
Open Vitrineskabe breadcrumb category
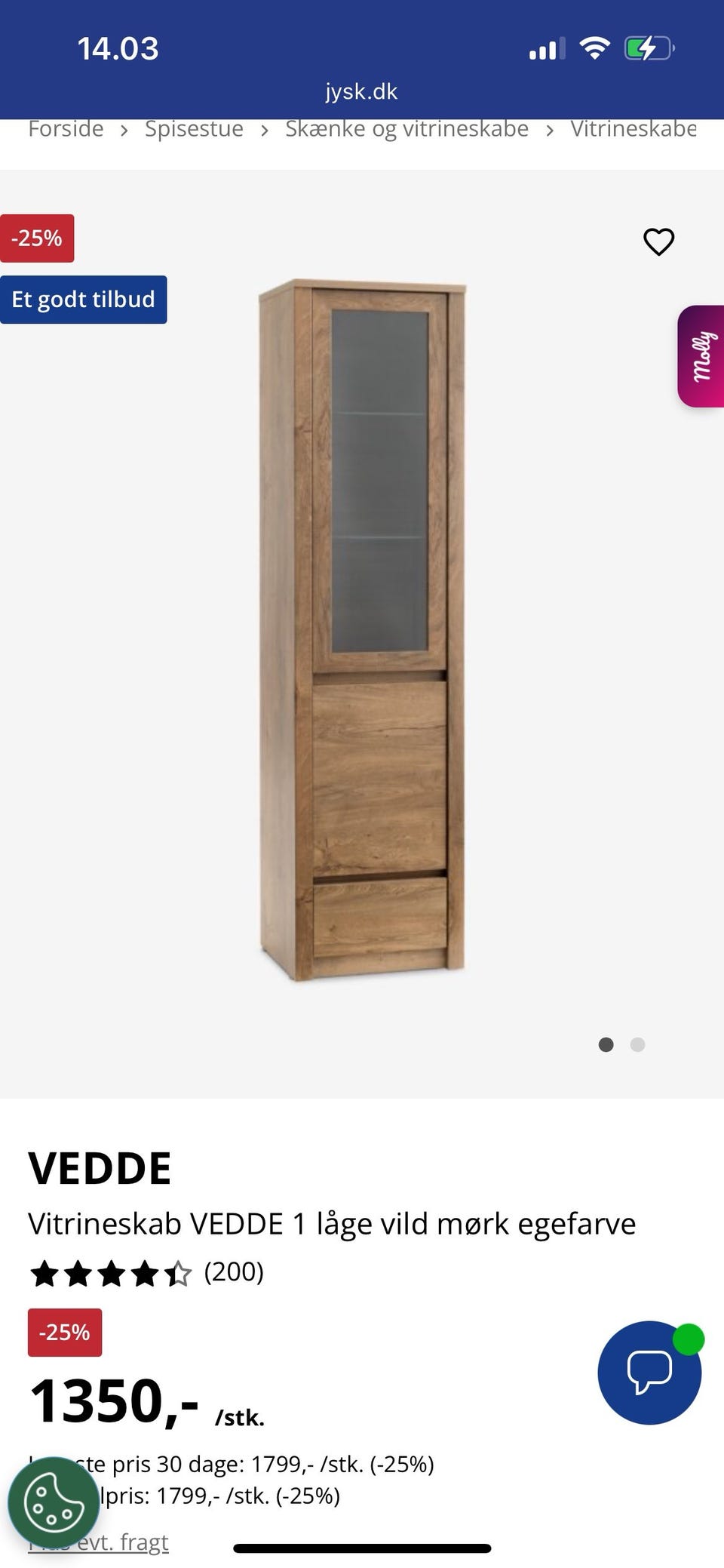[633, 129]
